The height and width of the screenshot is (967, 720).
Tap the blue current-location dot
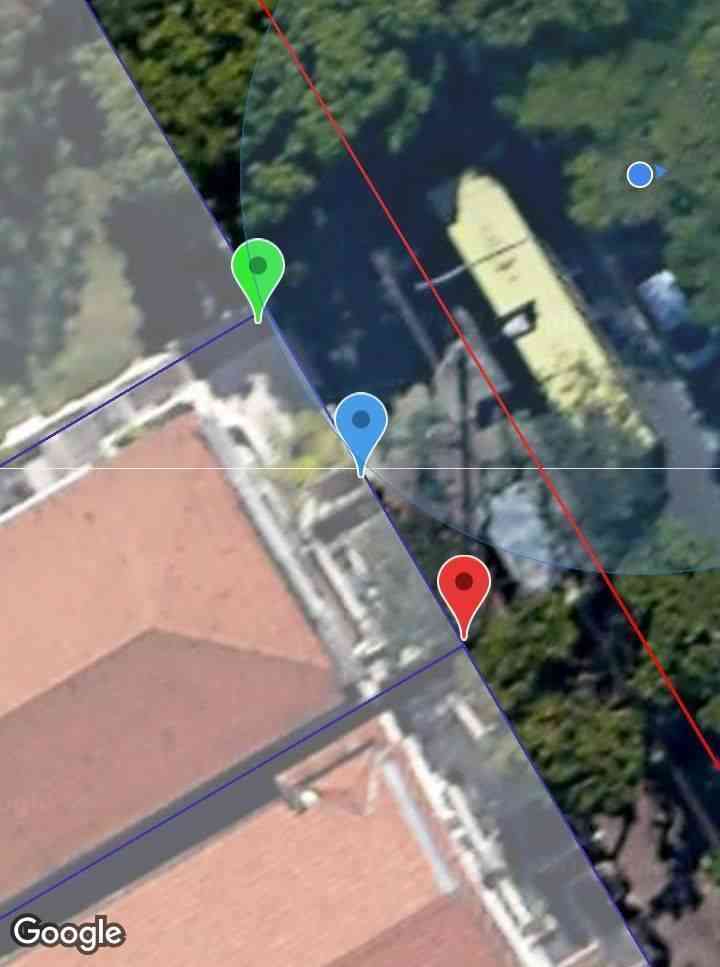tap(640, 175)
